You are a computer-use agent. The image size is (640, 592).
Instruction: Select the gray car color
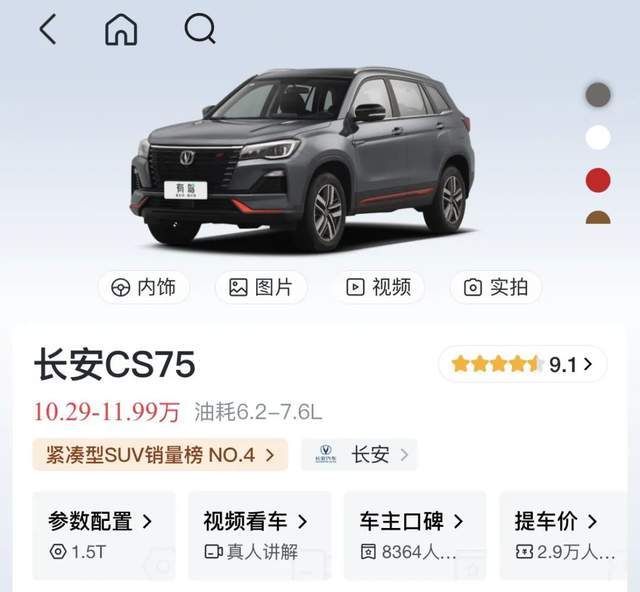point(598,95)
